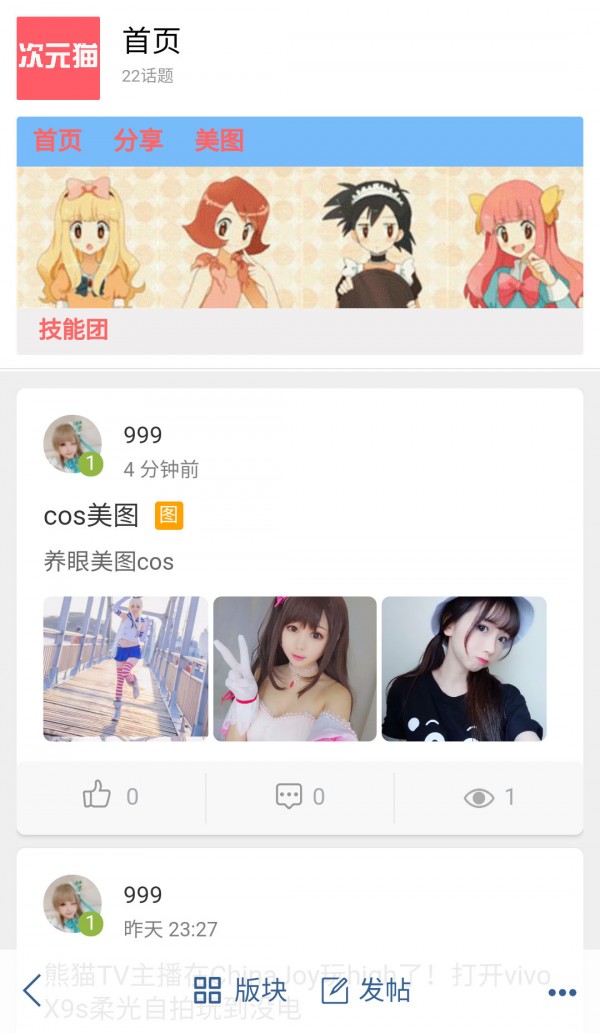Open the three-dot overflow menu

[x=562, y=992]
